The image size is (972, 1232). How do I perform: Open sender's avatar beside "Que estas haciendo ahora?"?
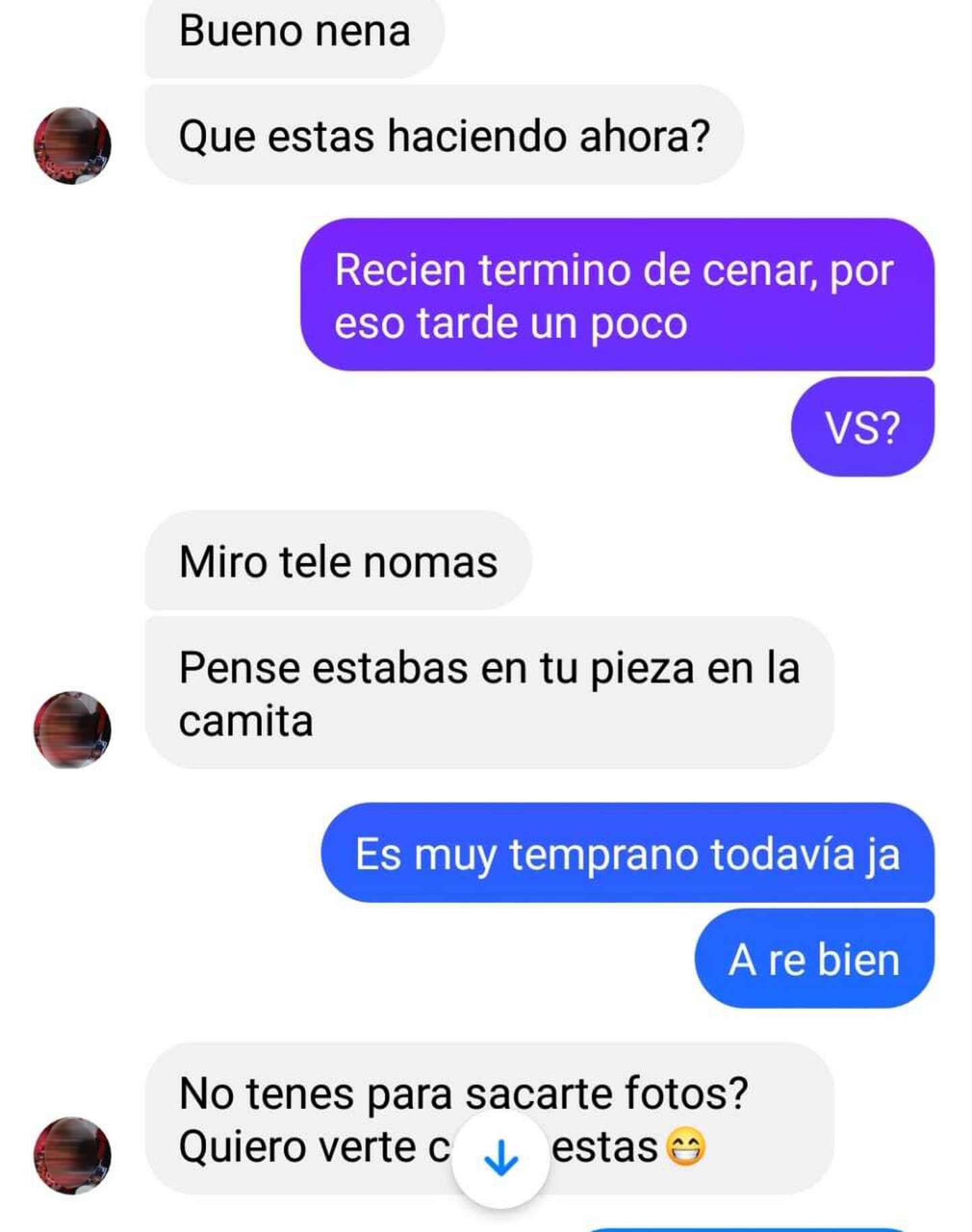point(72,145)
